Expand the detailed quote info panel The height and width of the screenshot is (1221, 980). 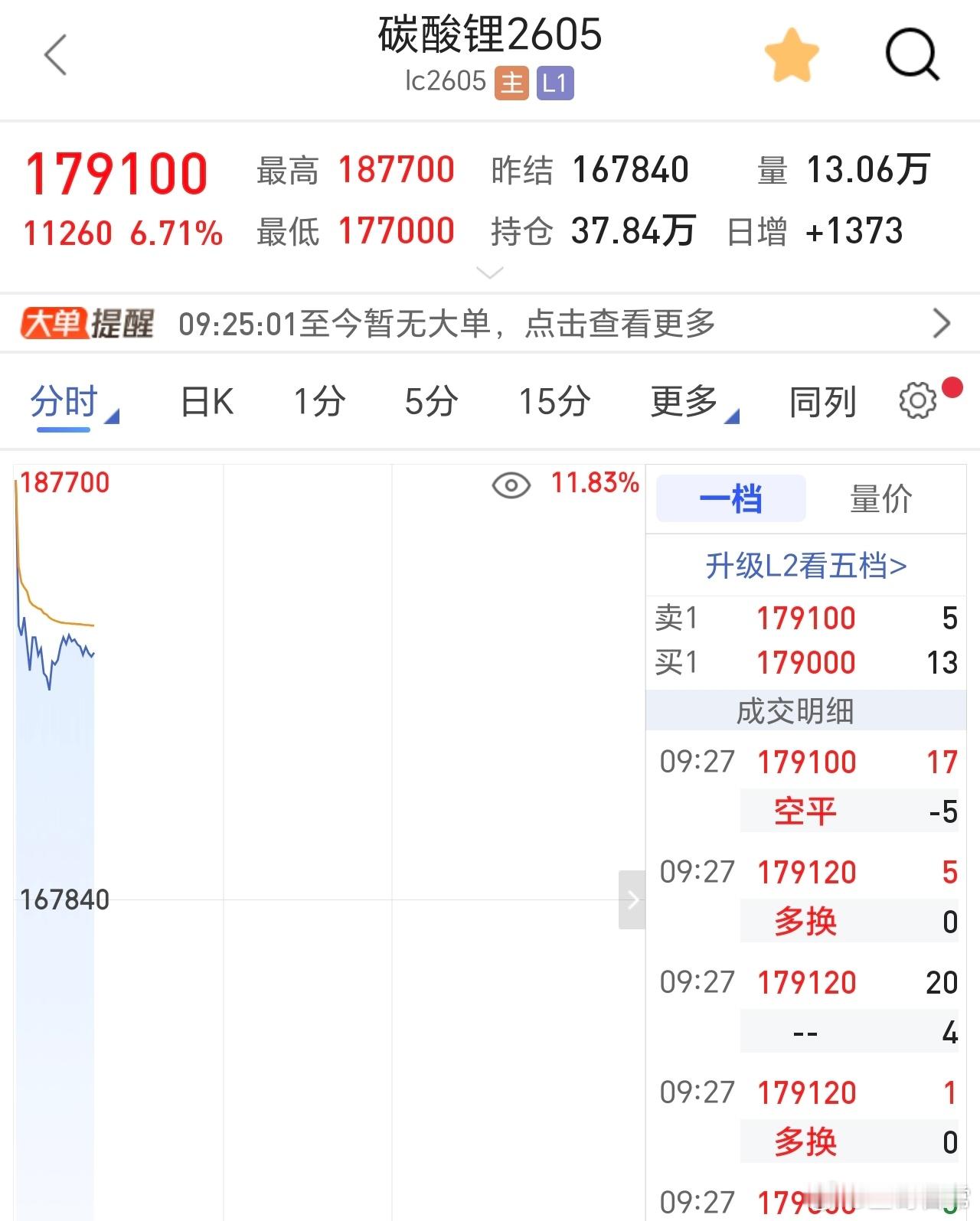488,273
